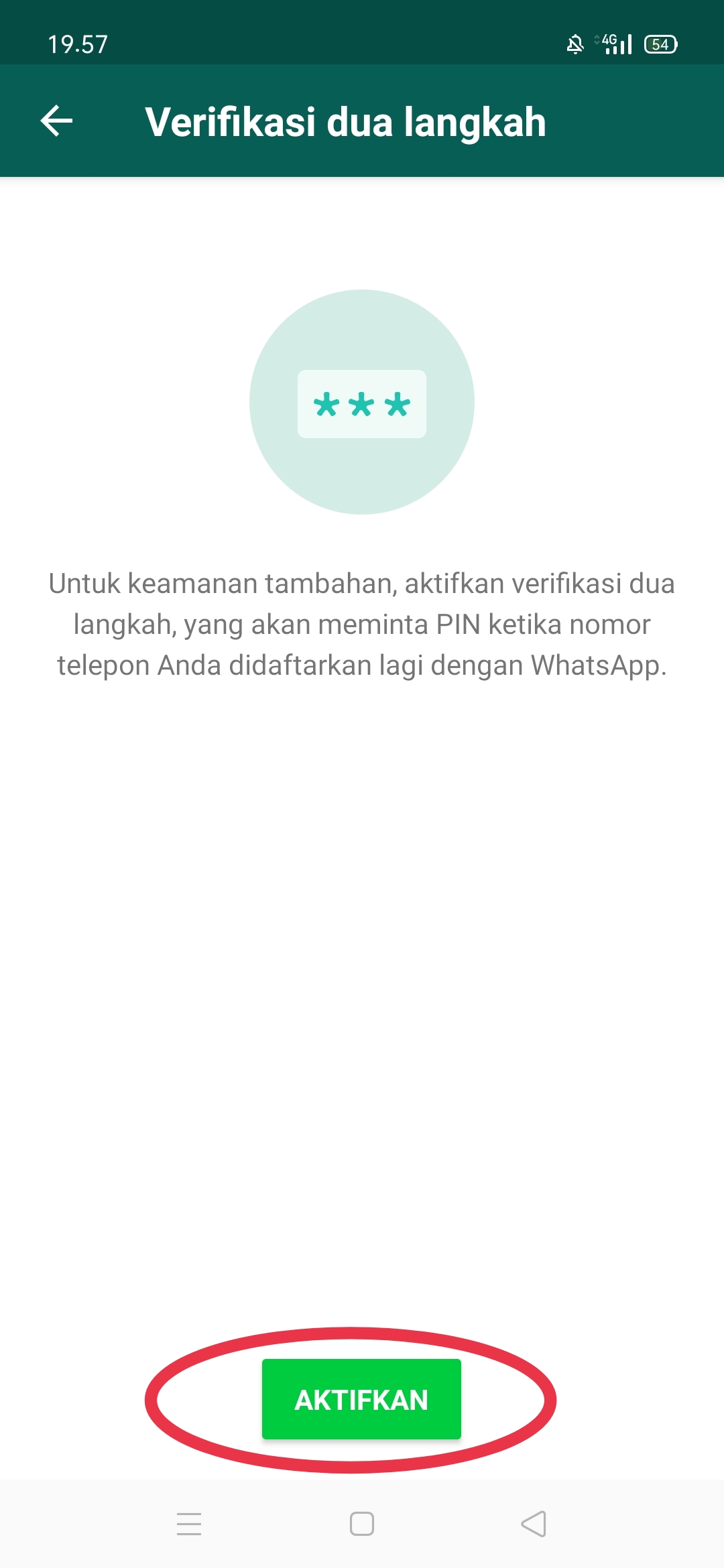This screenshot has height=1568, width=724.
Task: Open recent apps from navigation bar
Action: (x=189, y=1524)
